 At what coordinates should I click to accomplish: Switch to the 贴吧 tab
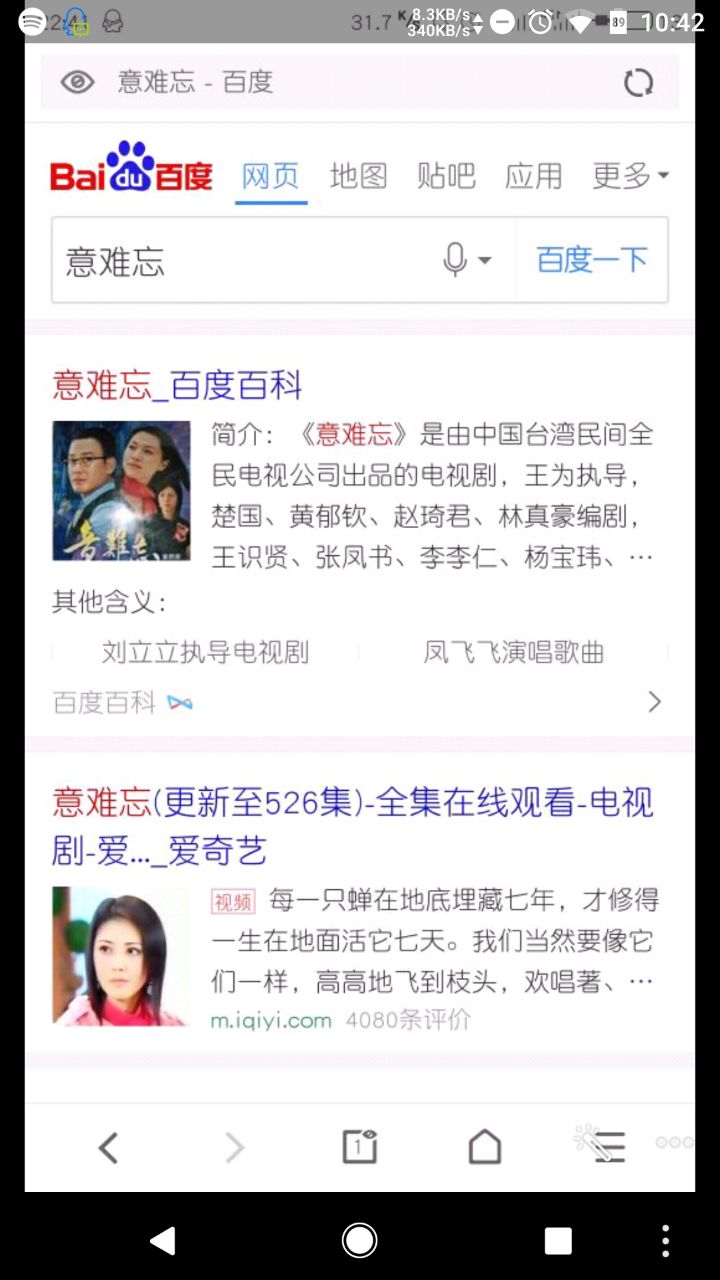click(446, 176)
